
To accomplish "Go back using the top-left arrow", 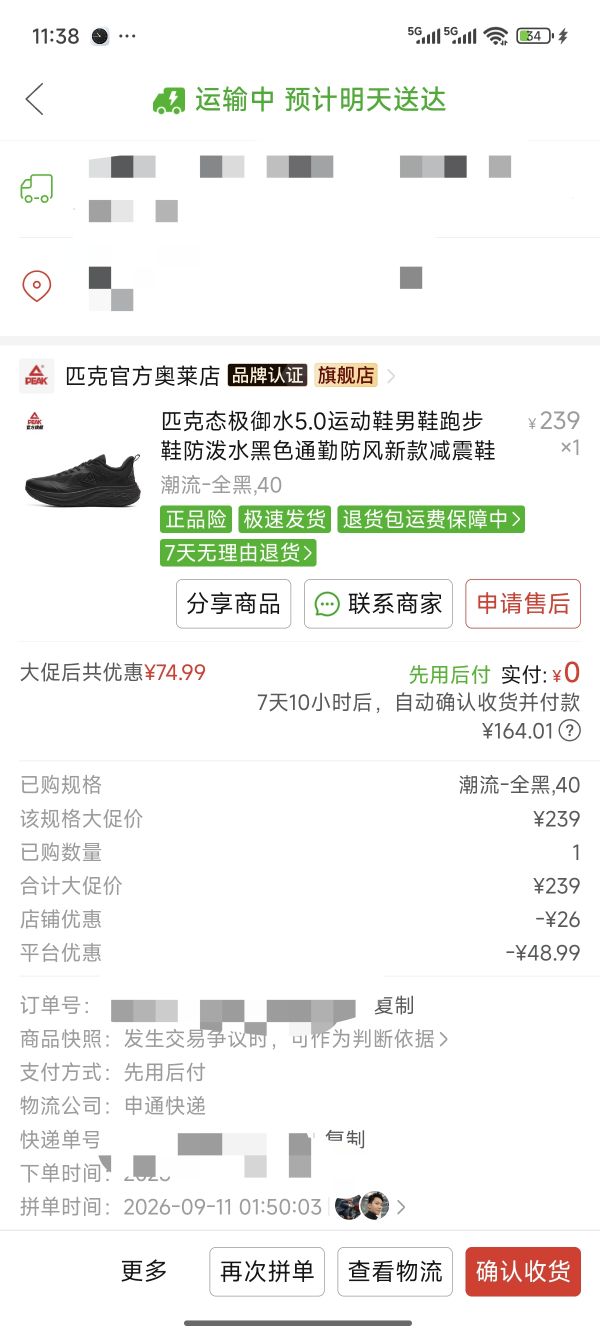I will pyautogui.click(x=35, y=99).
